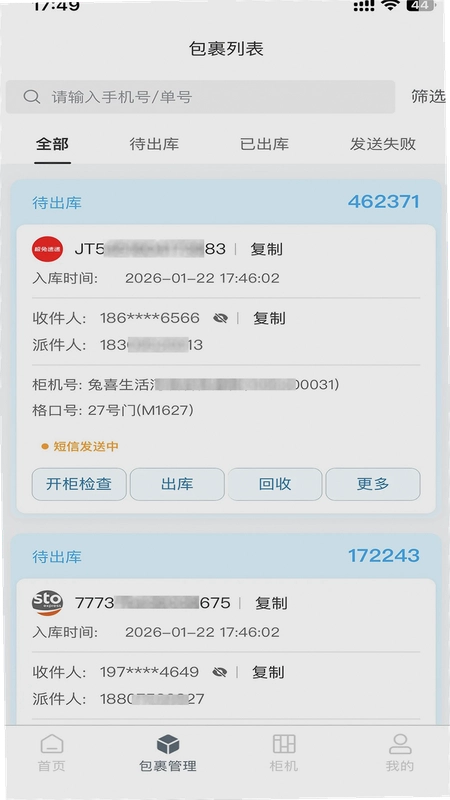
Task: Select the 全部 tab
Action: [52, 144]
